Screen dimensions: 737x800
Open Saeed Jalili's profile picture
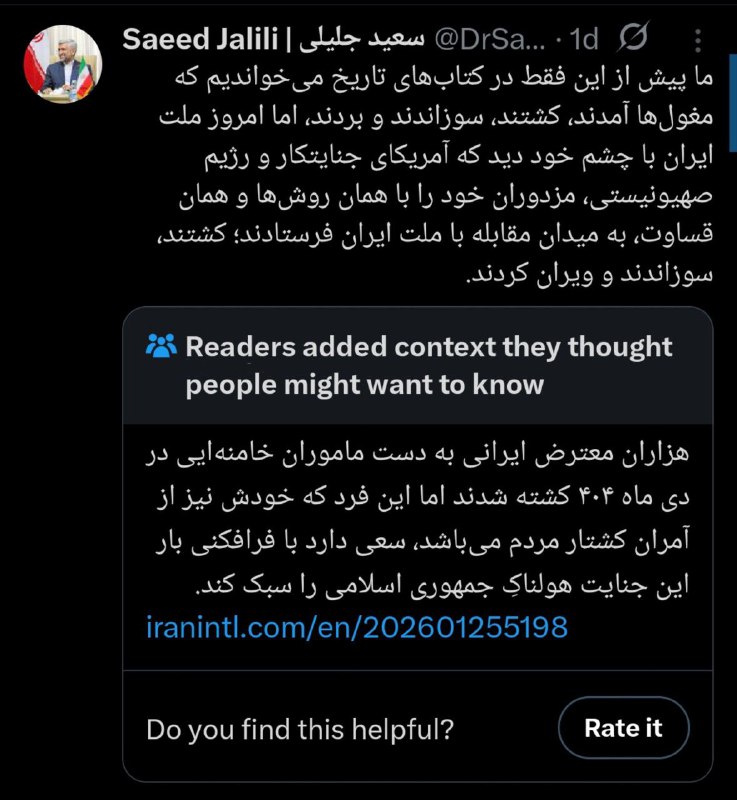(x=63, y=62)
